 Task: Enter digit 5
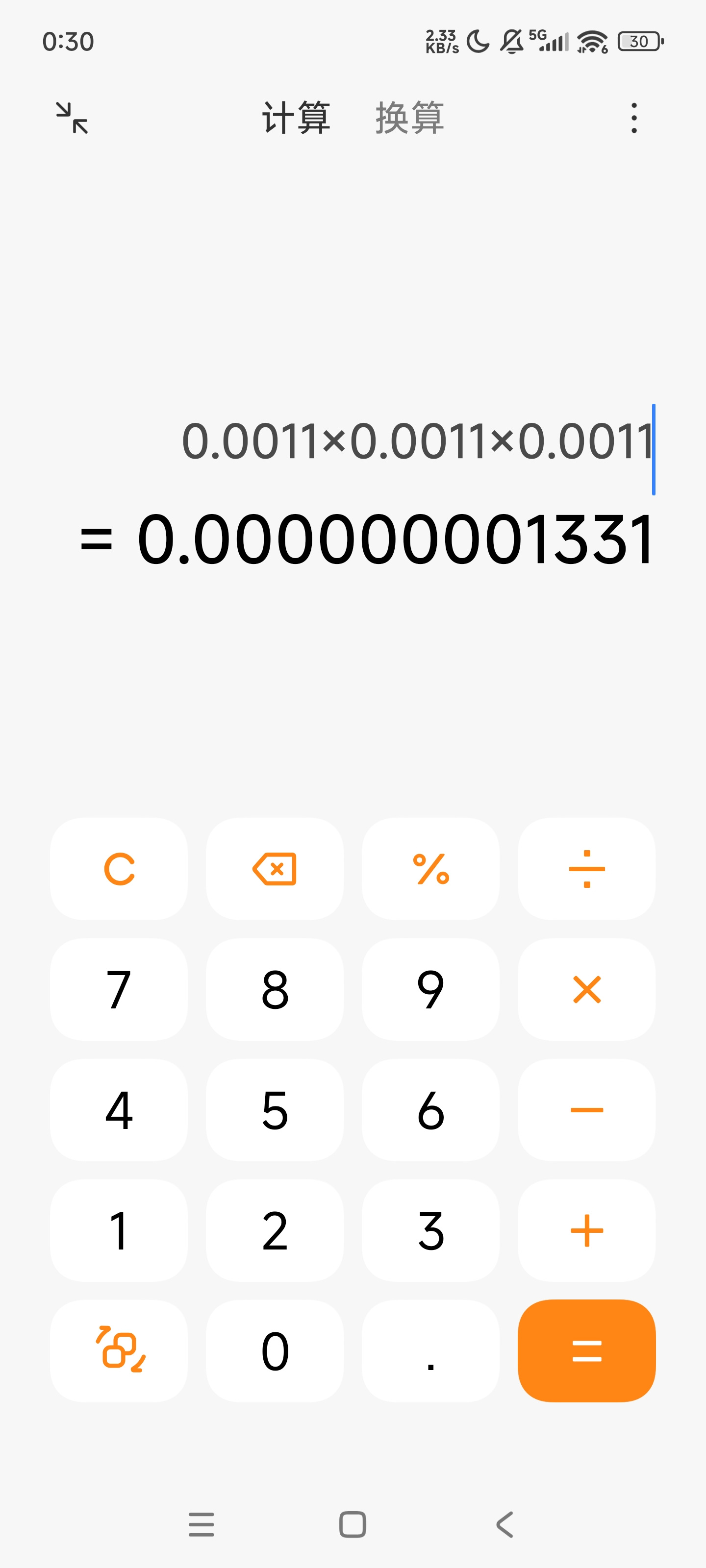coord(275,1110)
